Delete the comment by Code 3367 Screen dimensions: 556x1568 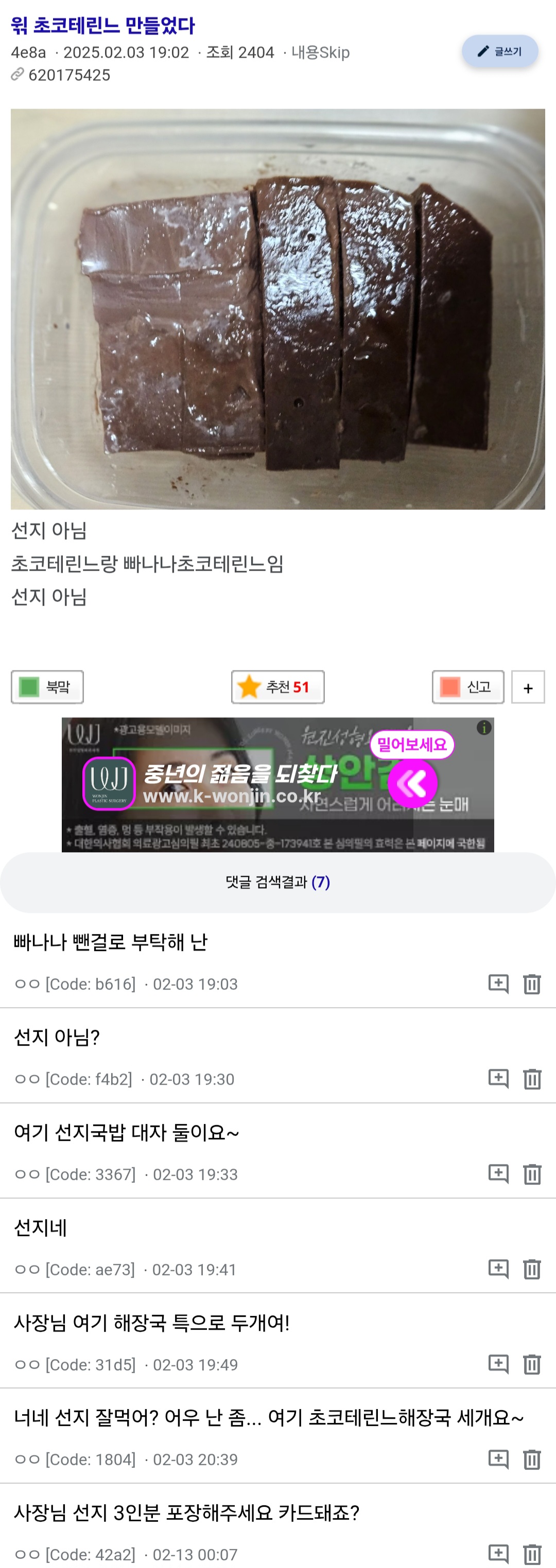point(532,1174)
